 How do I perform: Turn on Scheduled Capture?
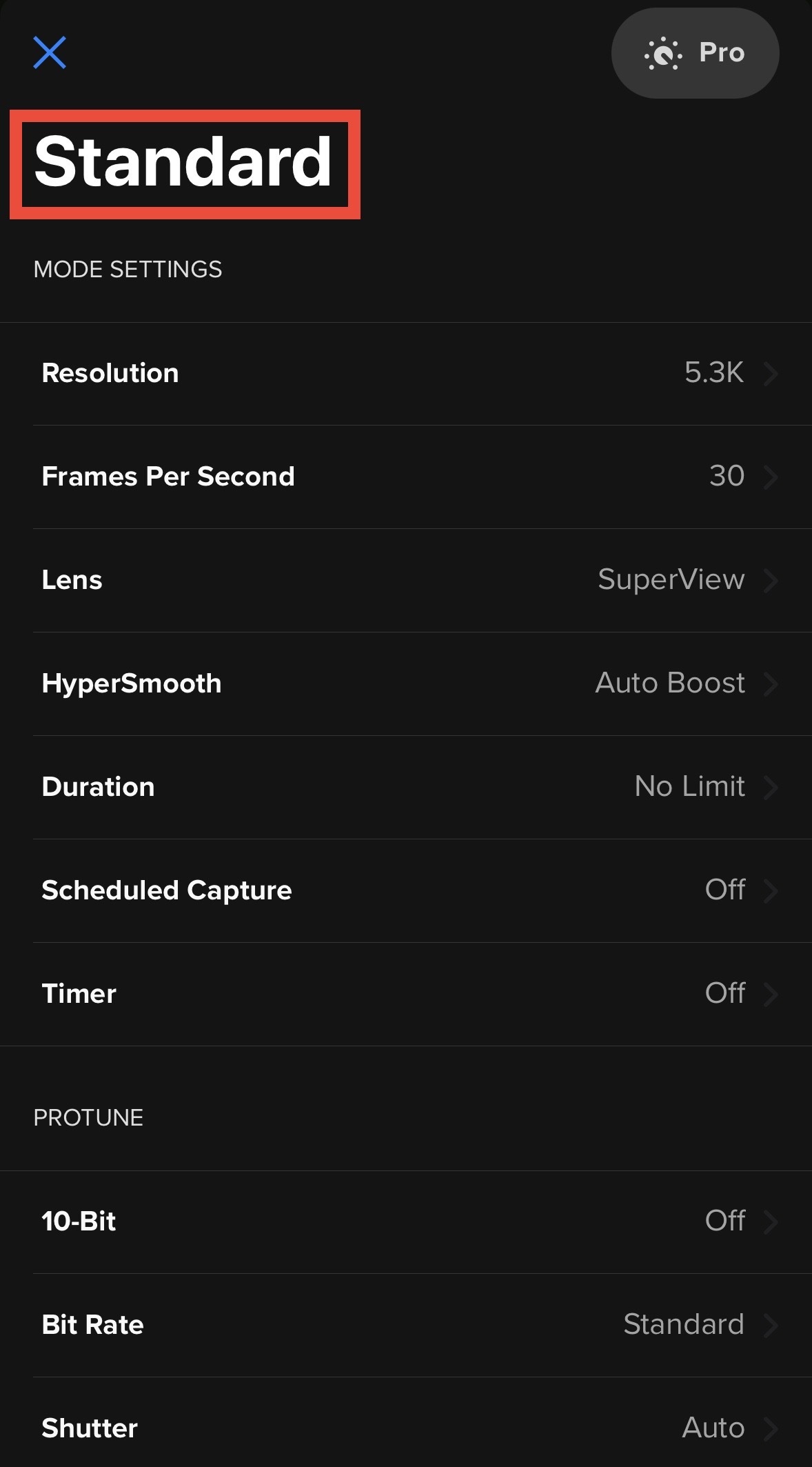(x=406, y=890)
